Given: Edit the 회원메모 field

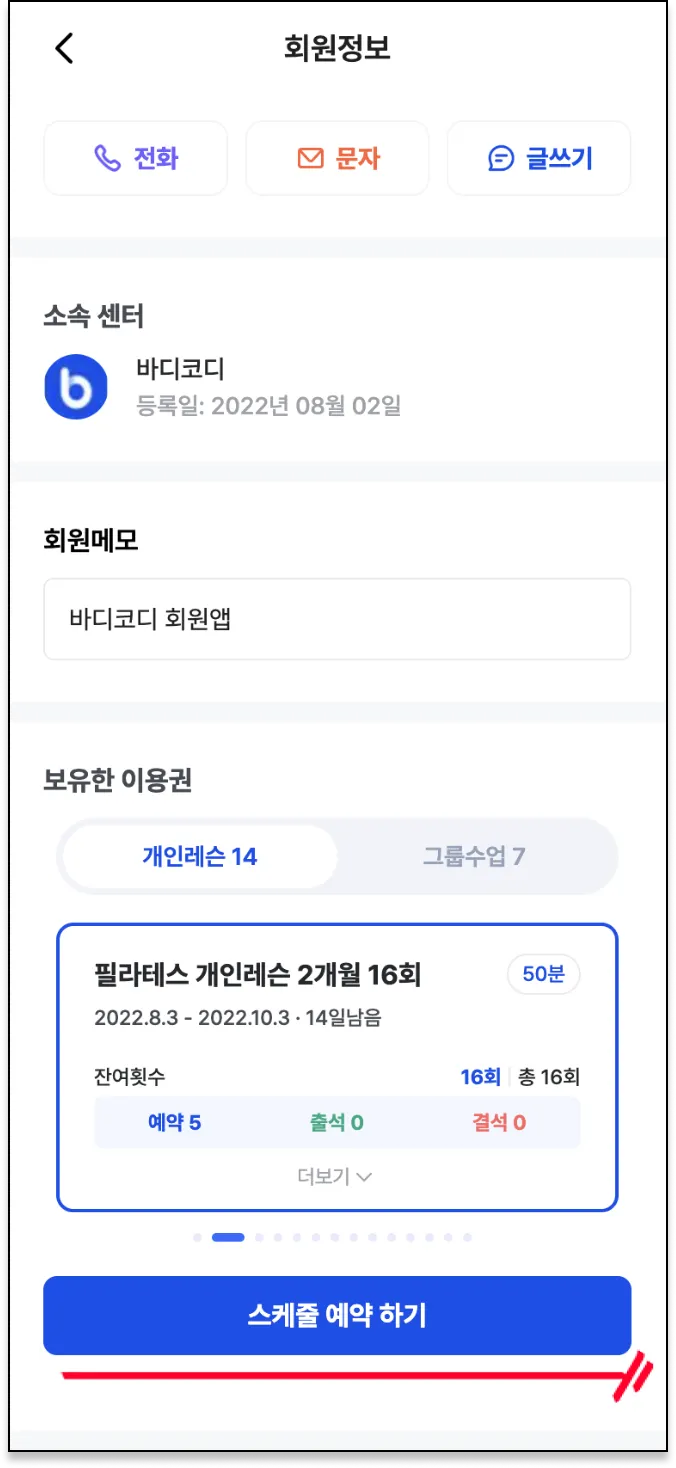Looking at the screenshot, I should point(337,619).
